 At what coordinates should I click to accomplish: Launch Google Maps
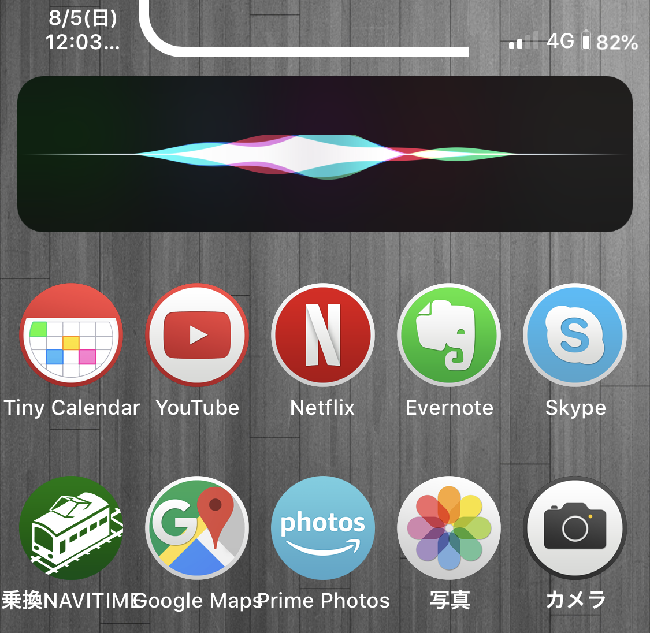click(197, 527)
